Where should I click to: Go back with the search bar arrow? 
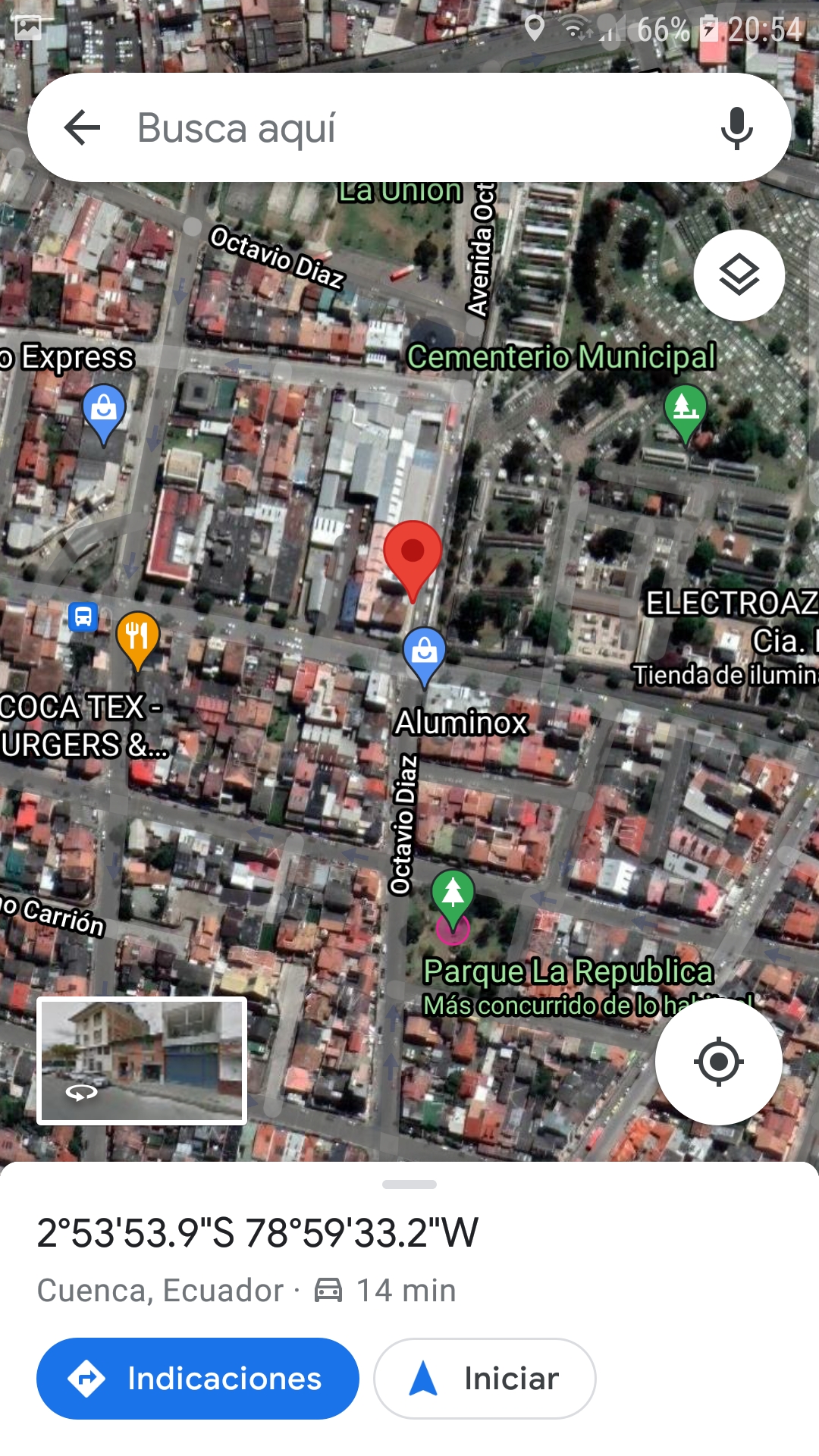tap(82, 127)
